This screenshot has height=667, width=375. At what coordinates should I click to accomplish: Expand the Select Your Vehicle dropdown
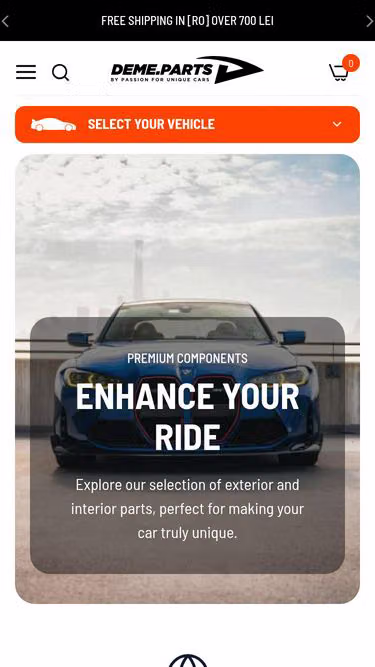(x=188, y=124)
